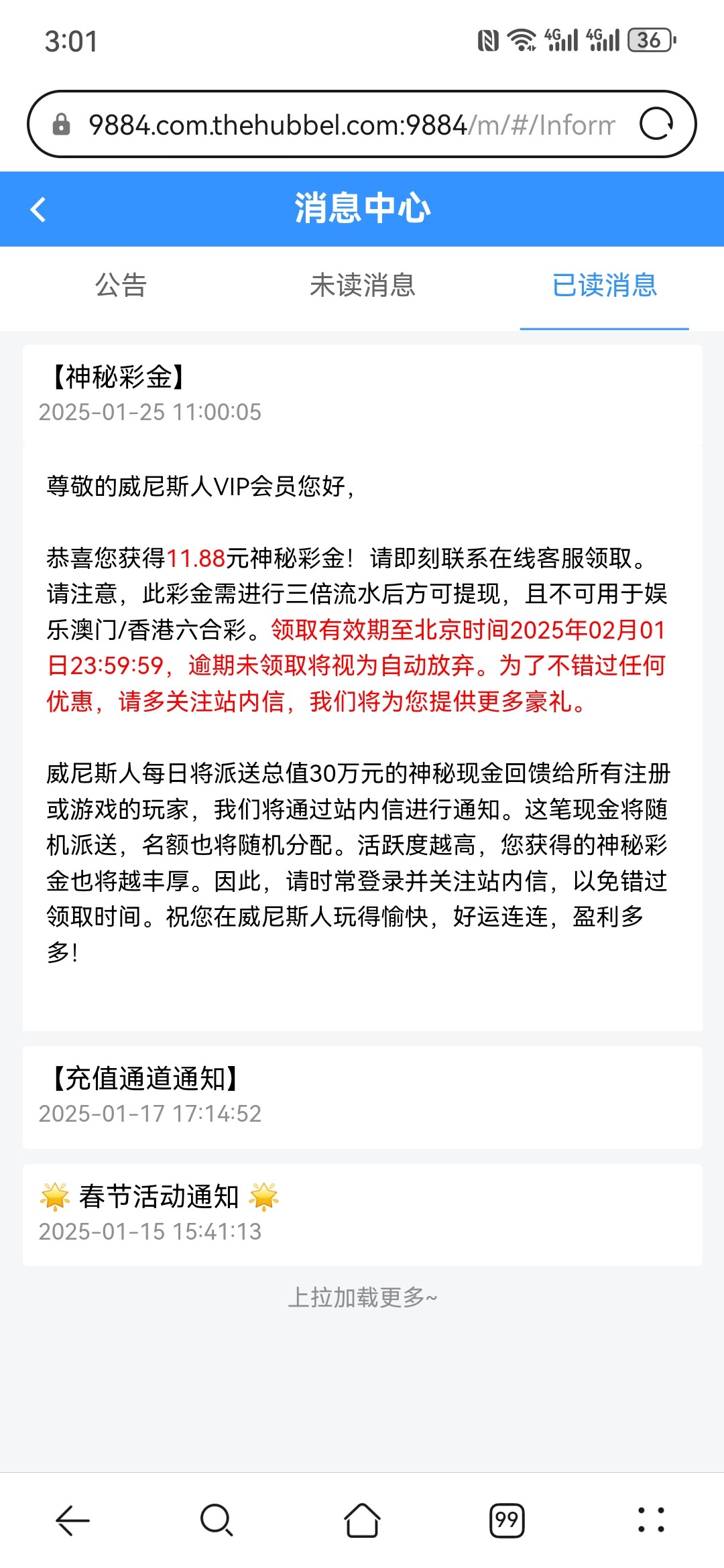Go back using the browser's back arrow
This screenshot has height=1568, width=724.
pyautogui.click(x=72, y=1520)
